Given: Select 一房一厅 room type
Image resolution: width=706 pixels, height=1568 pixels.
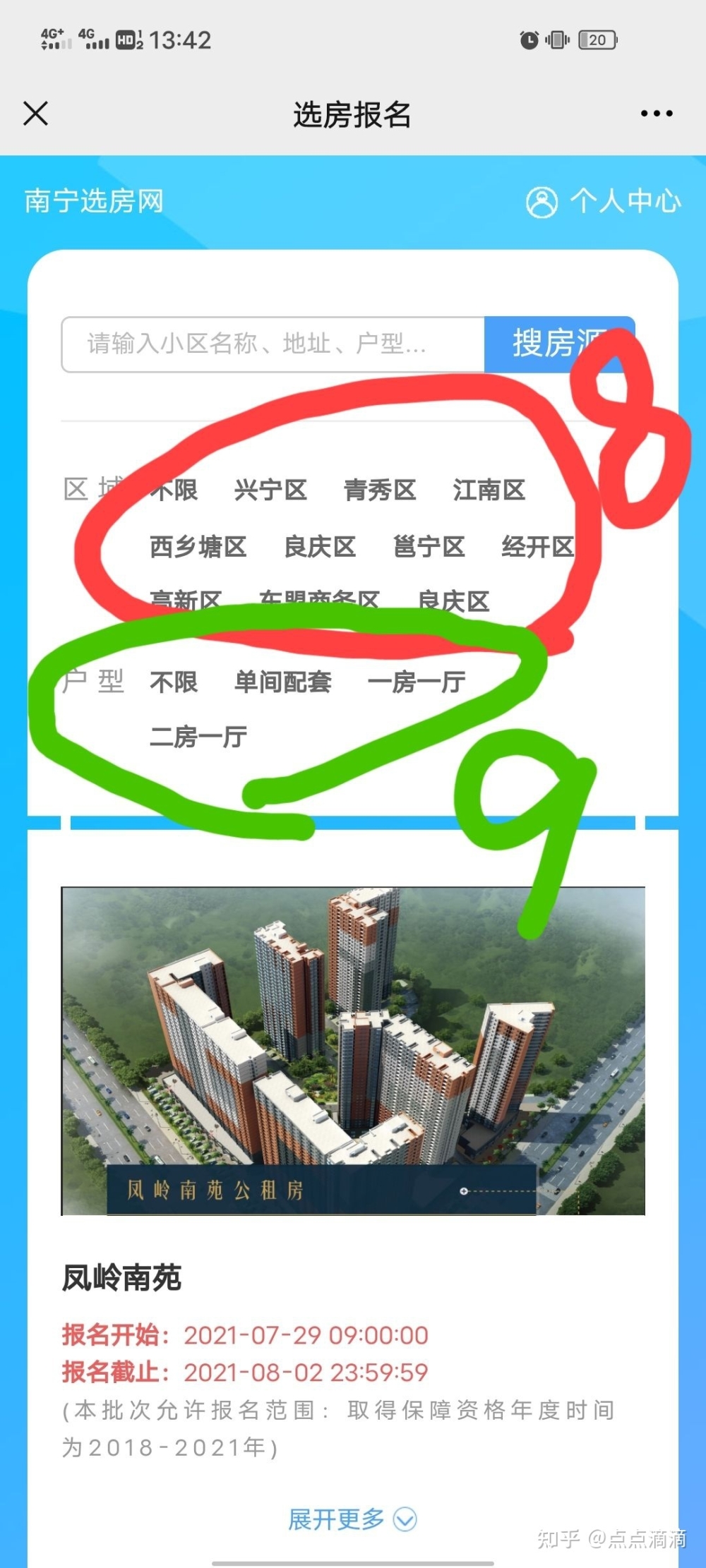Looking at the screenshot, I should pos(417,682).
